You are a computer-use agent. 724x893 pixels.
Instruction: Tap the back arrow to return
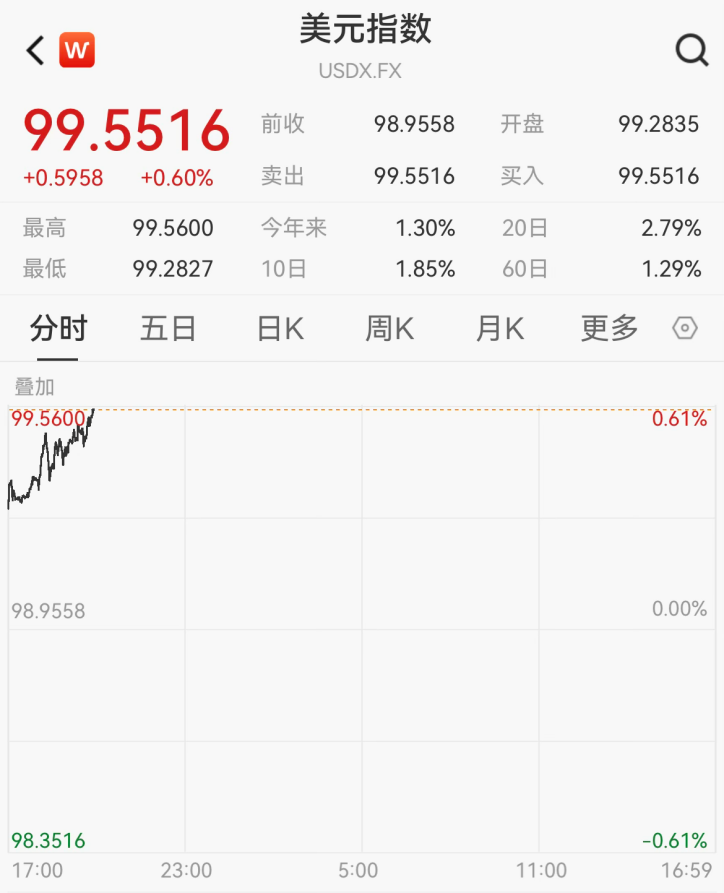coord(33,47)
